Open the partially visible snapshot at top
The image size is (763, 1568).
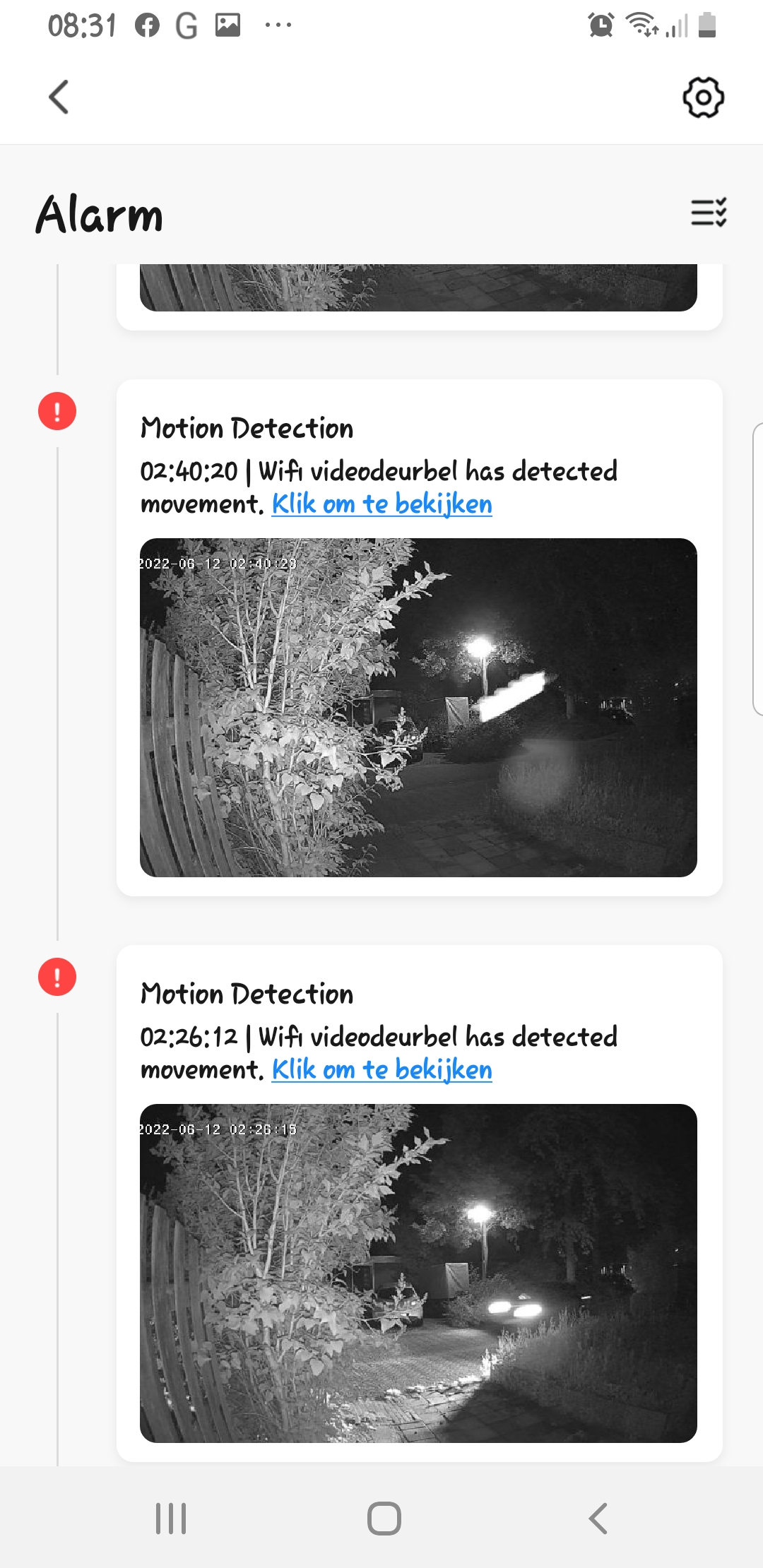(418, 287)
